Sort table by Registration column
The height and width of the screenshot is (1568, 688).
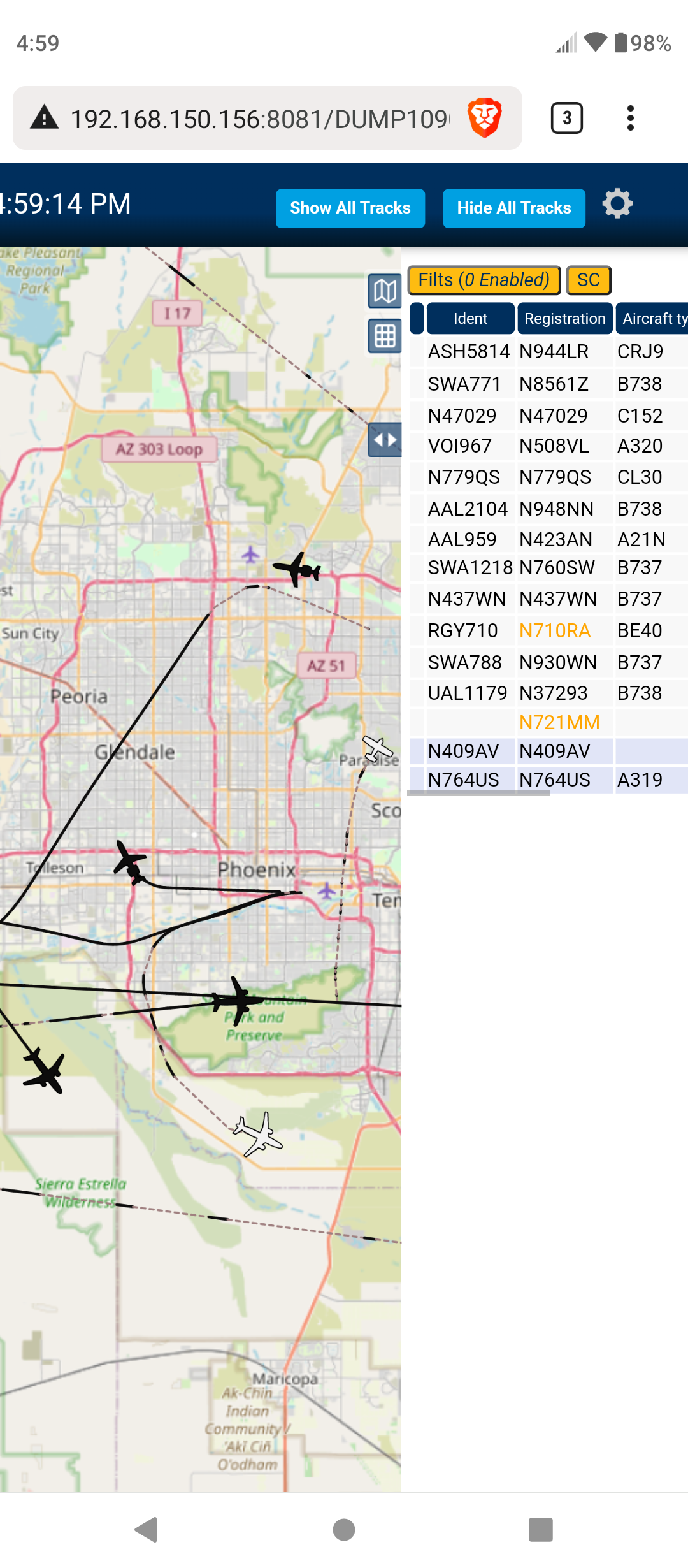pos(565,318)
